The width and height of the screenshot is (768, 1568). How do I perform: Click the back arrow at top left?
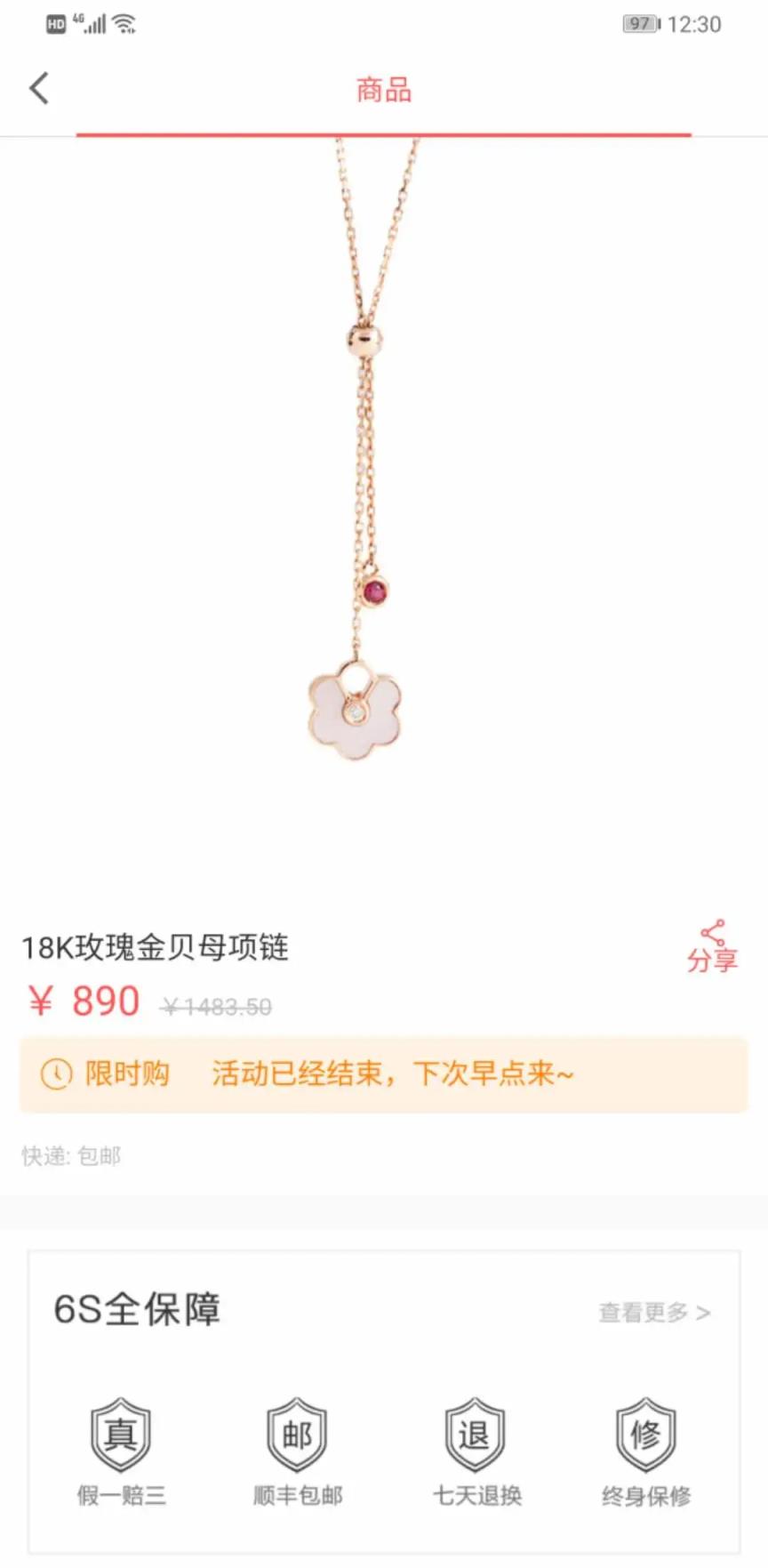coord(37,88)
